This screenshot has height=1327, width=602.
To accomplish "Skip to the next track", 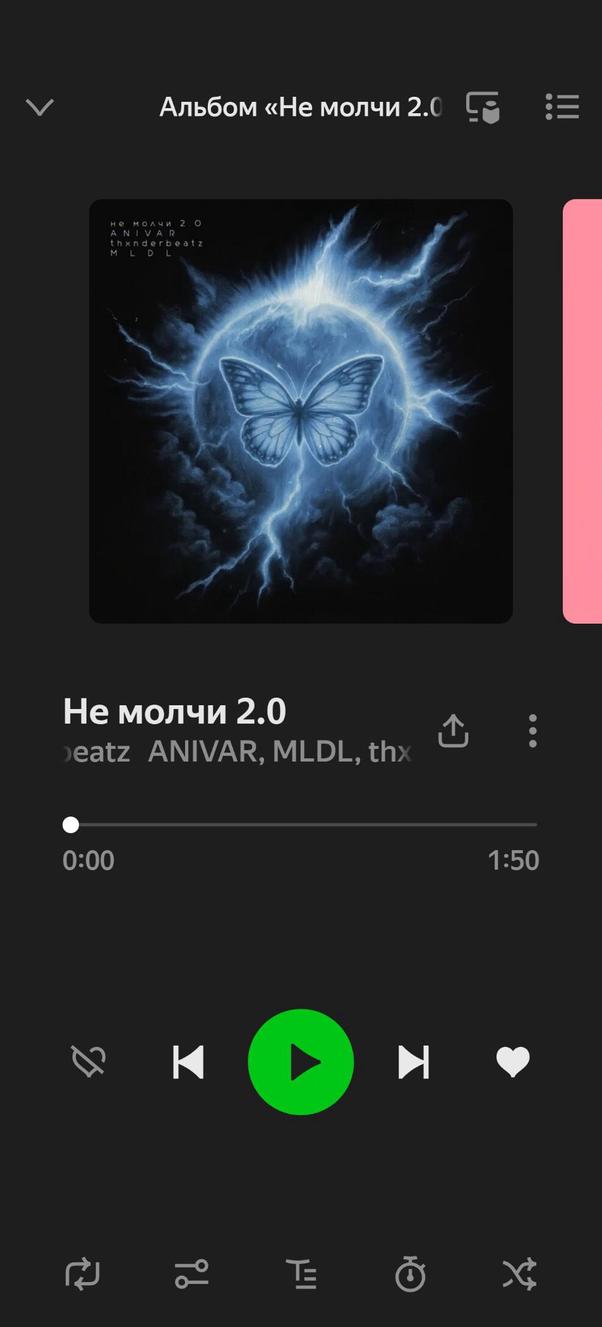I will tap(413, 1062).
